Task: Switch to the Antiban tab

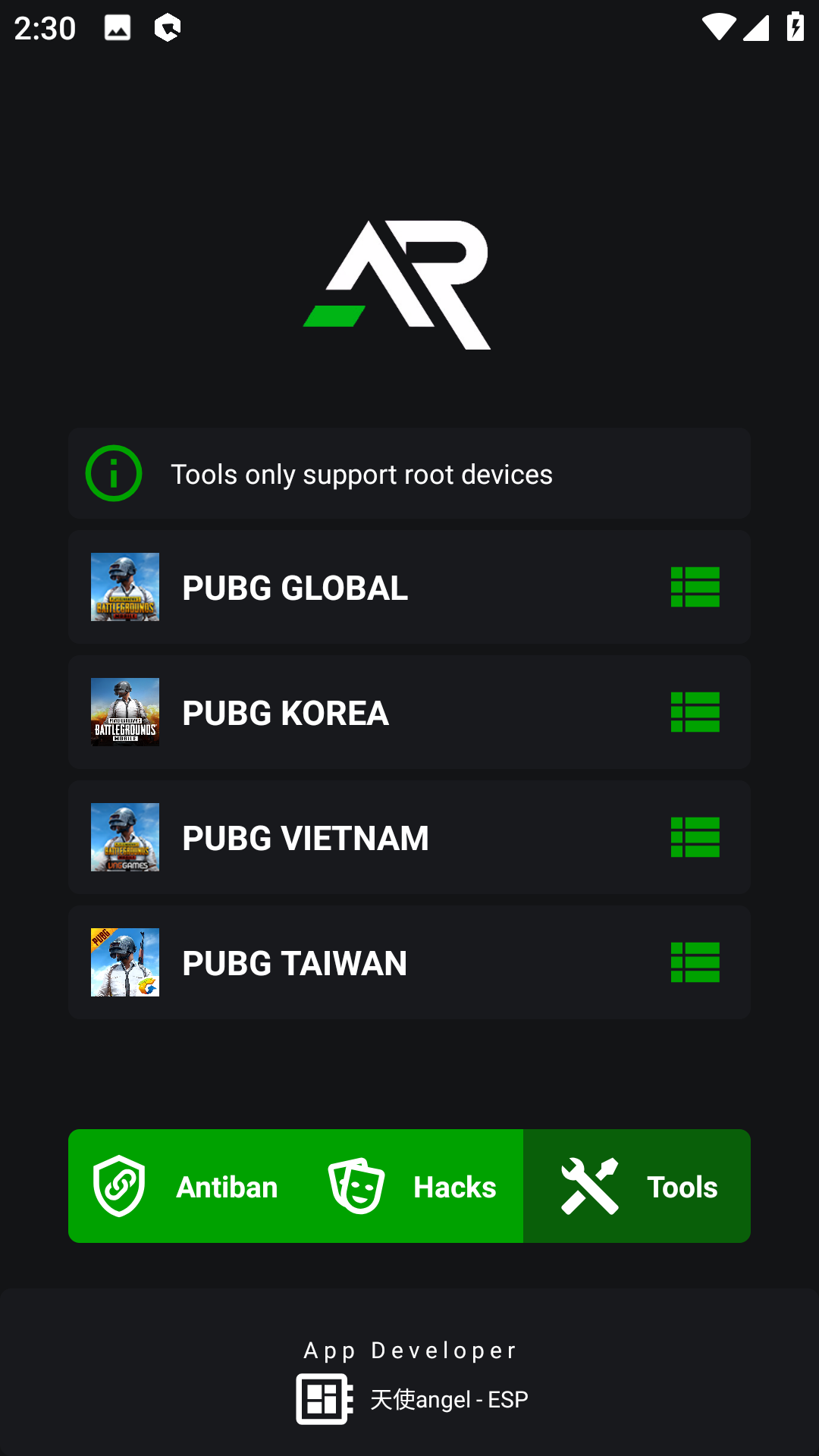Action: click(184, 1187)
